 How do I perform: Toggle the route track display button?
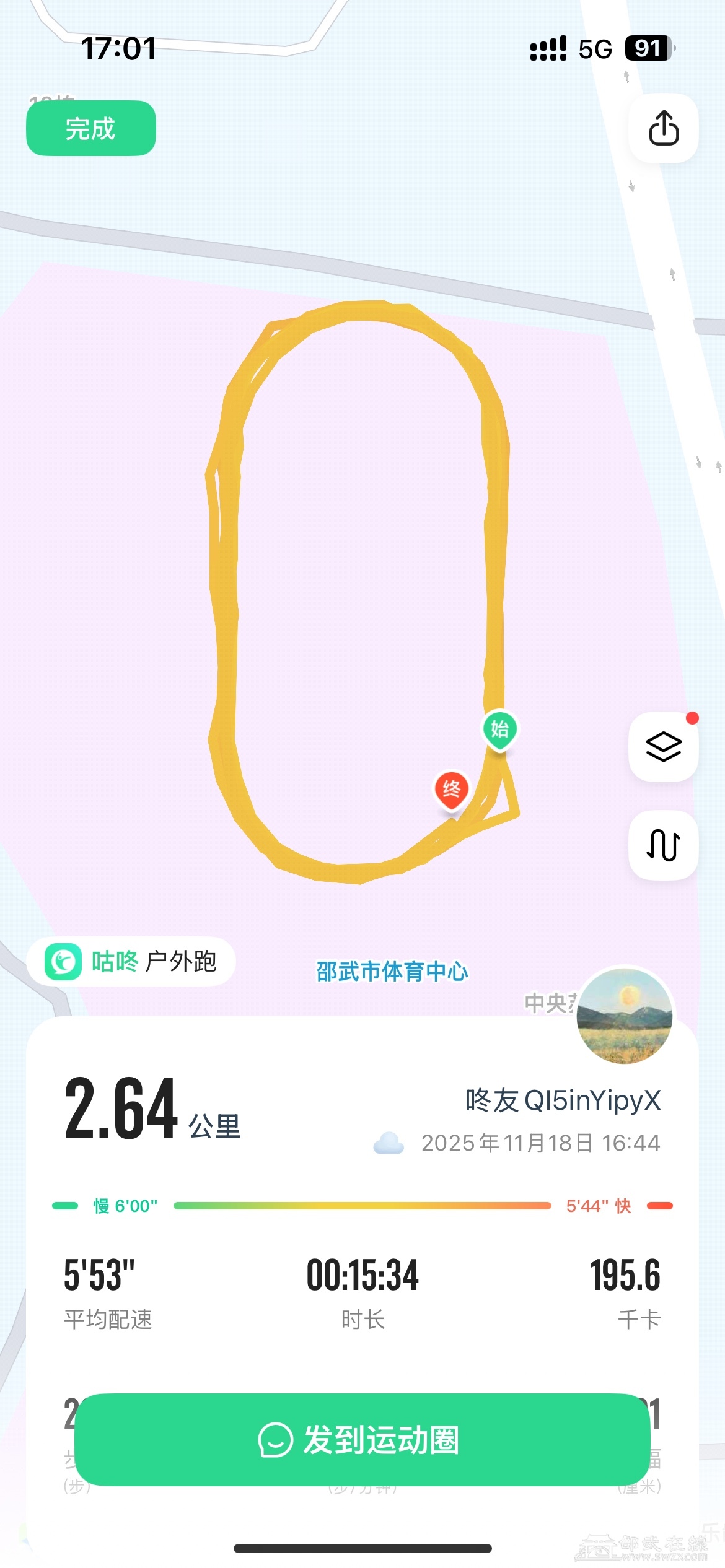[x=664, y=845]
